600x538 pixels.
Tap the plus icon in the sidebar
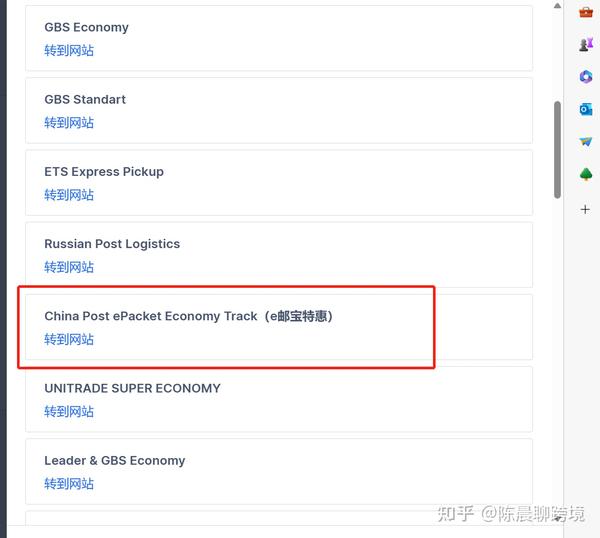point(586,209)
